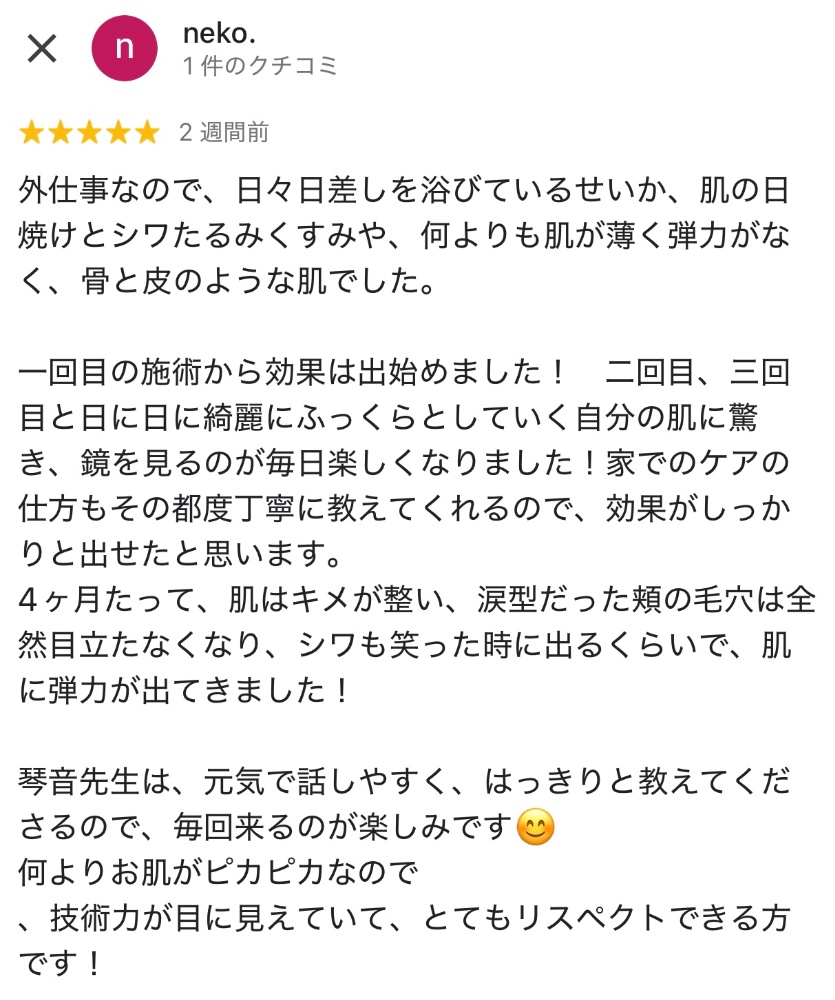Open neko.'s profile avatar
This screenshot has width=835, height=1000.
coord(125,48)
